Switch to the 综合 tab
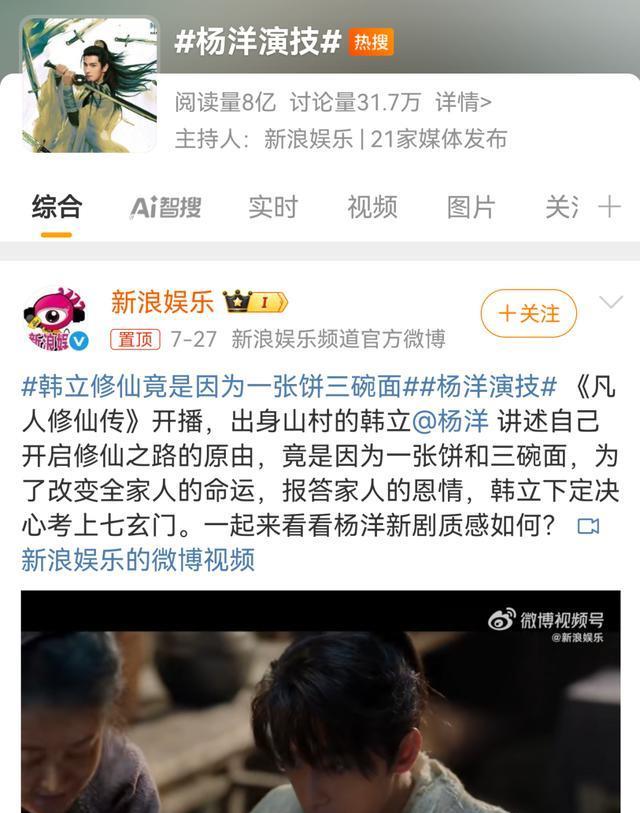Screen dimensions: 640x813 pyautogui.click(x=57, y=207)
